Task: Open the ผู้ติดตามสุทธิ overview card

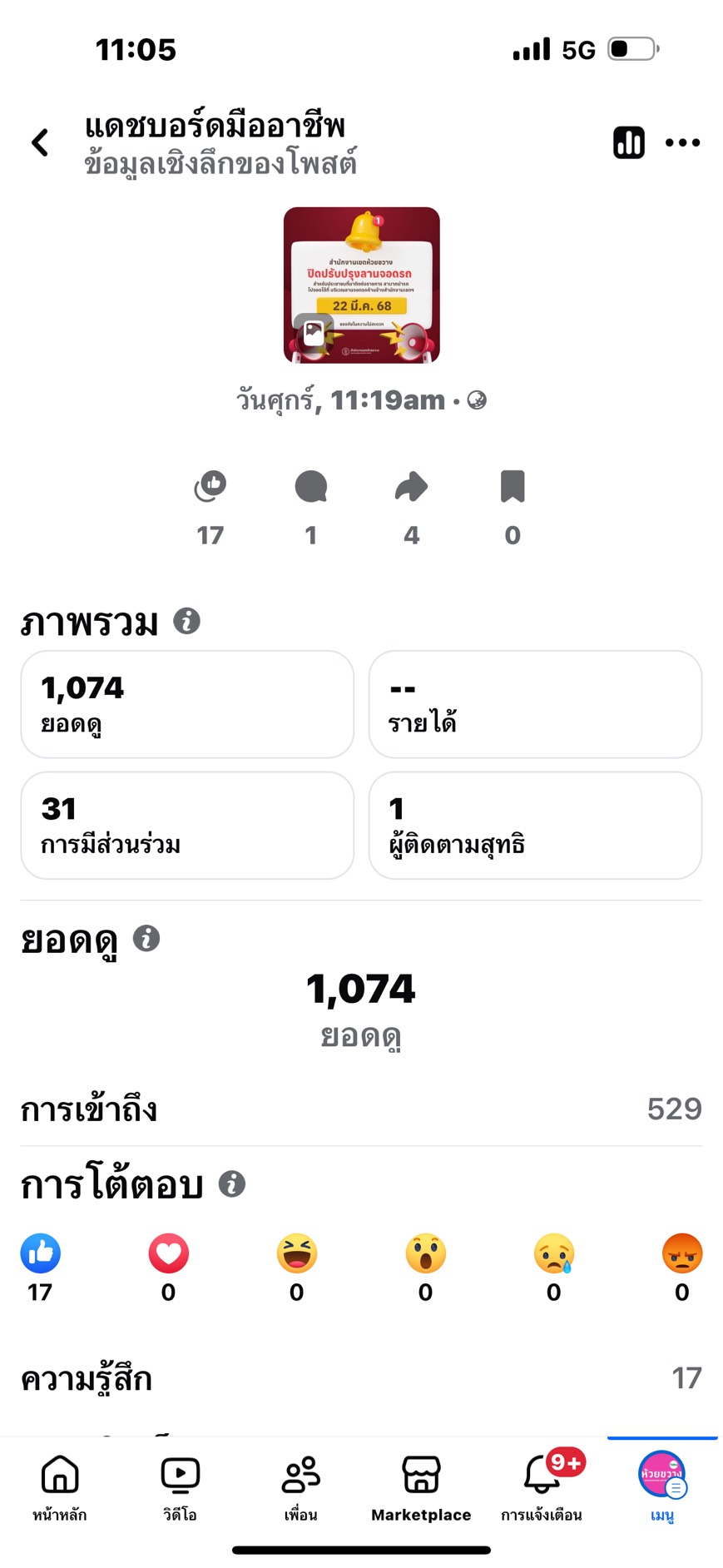Action: tap(535, 825)
